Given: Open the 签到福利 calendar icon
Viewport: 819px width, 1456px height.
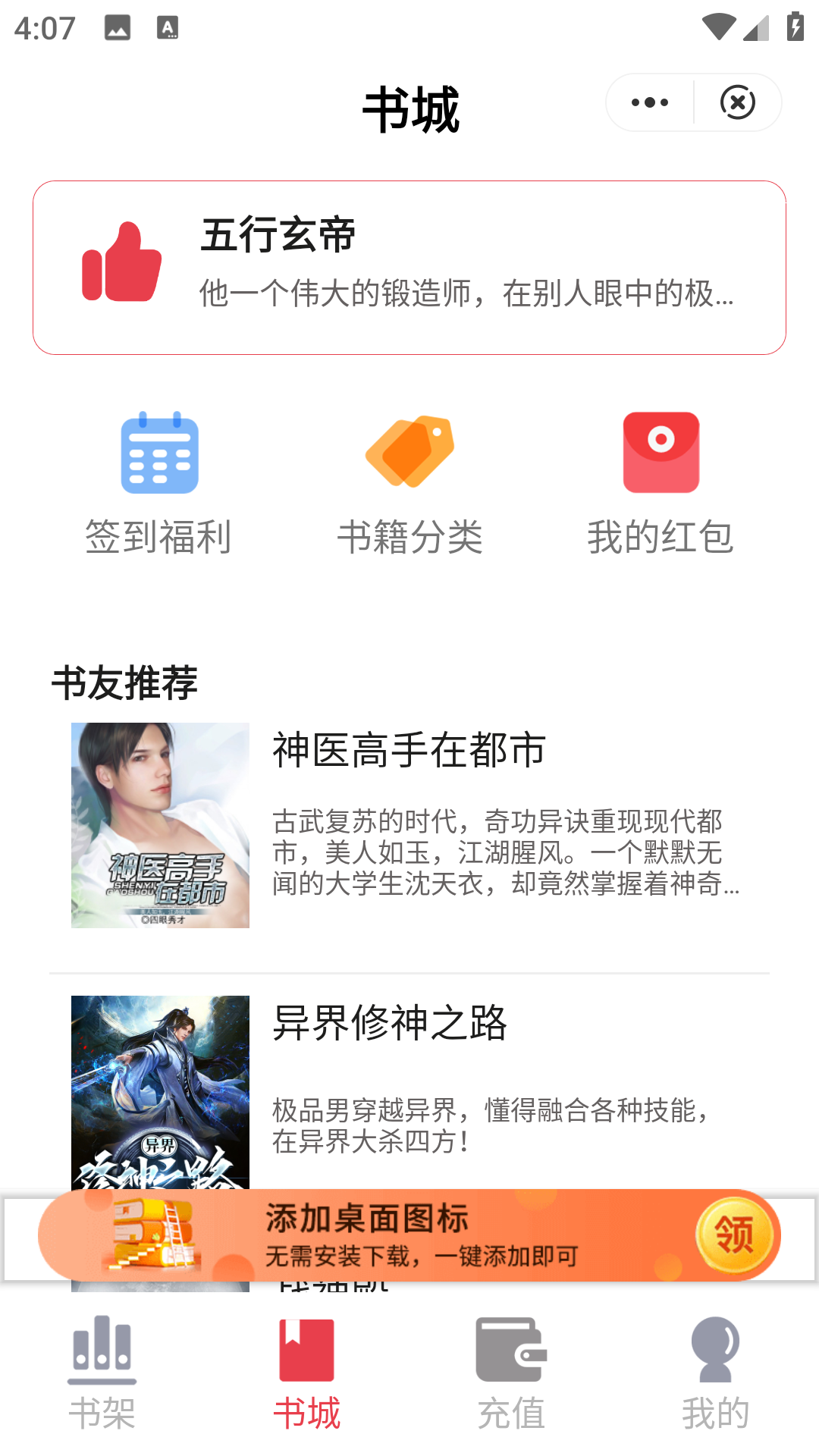Looking at the screenshot, I should [158, 453].
